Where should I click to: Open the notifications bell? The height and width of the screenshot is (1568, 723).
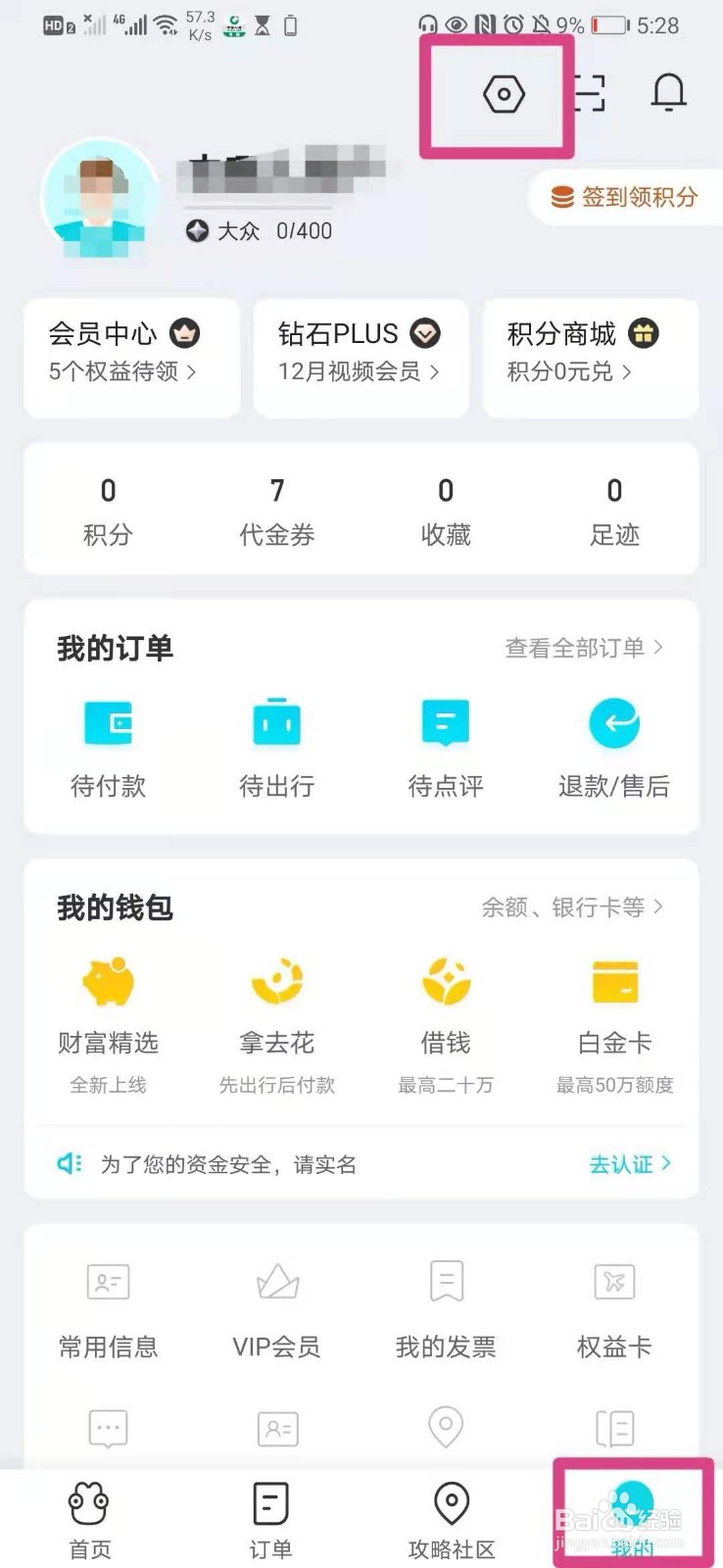pyautogui.click(x=669, y=93)
